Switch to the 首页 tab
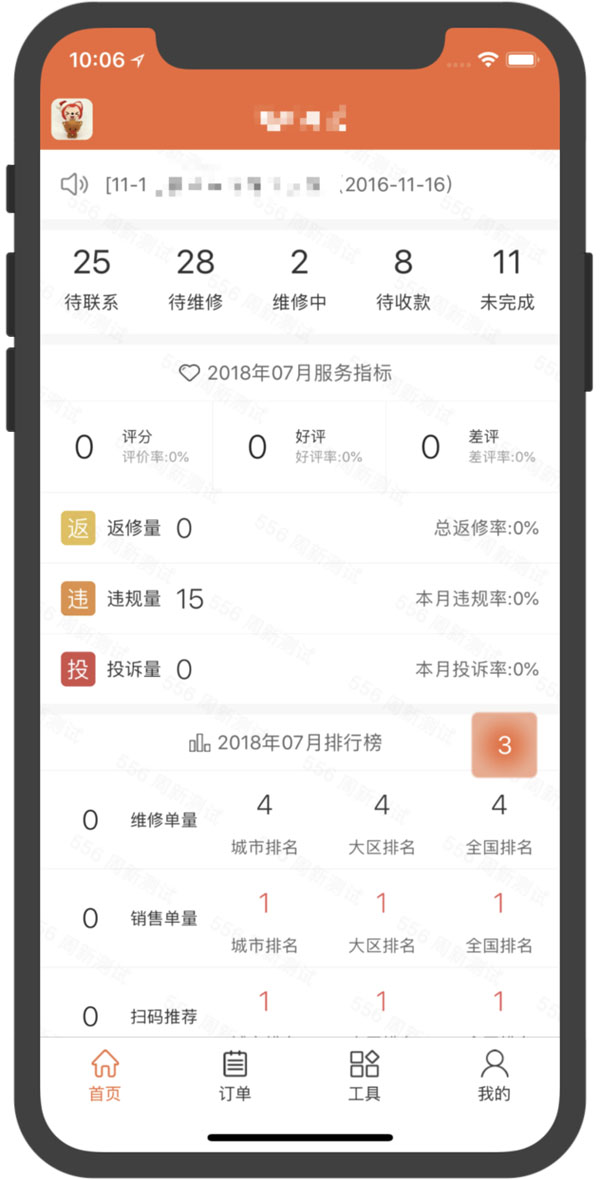 [105, 1075]
